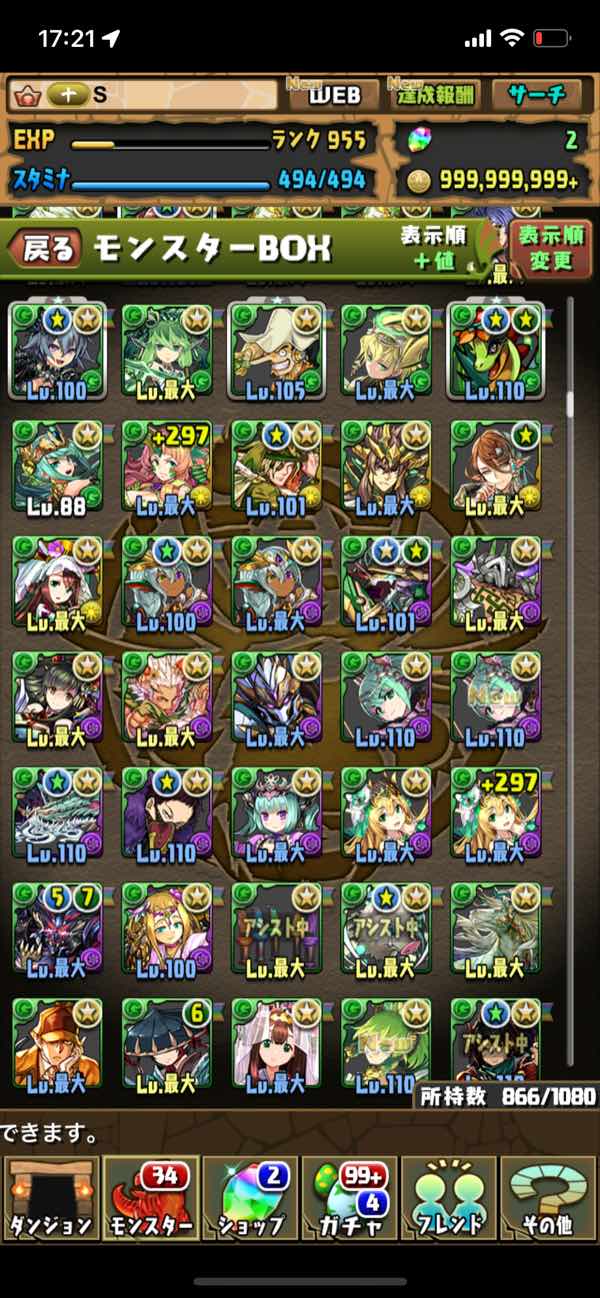
Task: Open the WEB button
Action: tap(333, 96)
